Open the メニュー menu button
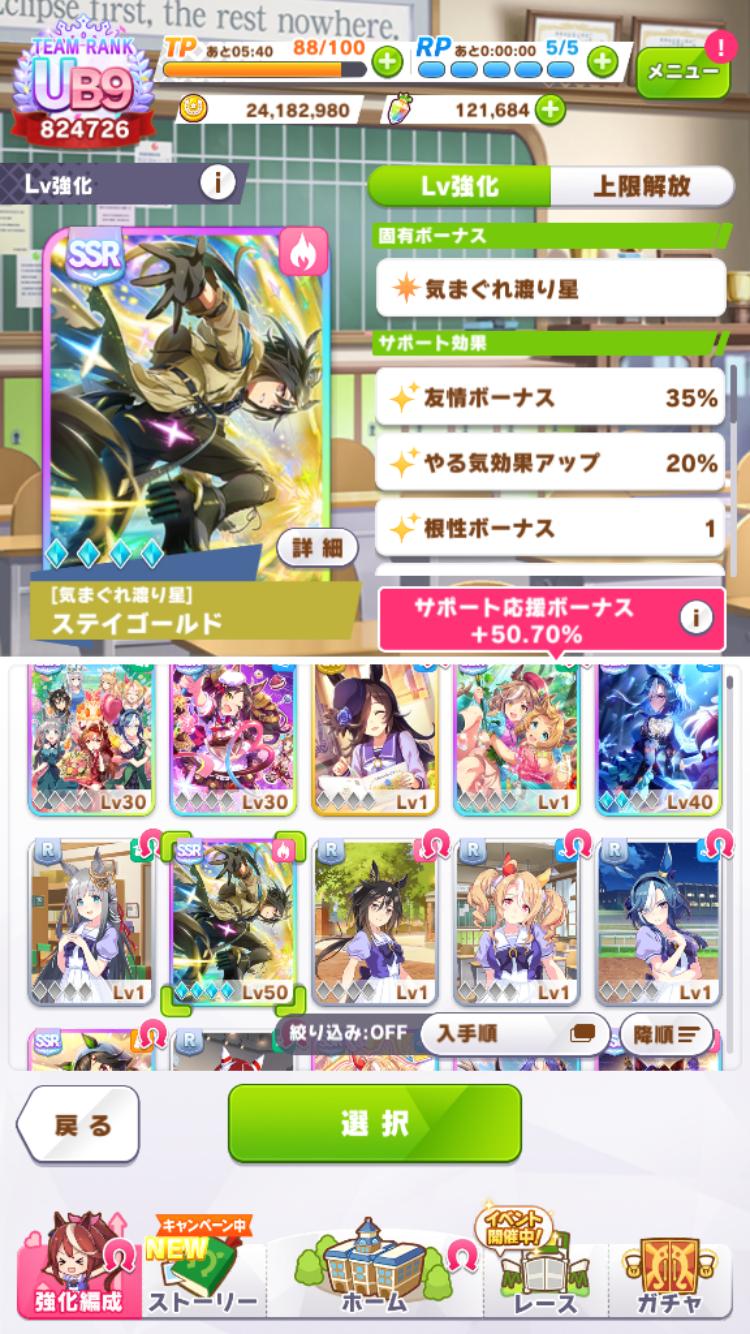The width and height of the screenshot is (750, 1334). [683, 72]
